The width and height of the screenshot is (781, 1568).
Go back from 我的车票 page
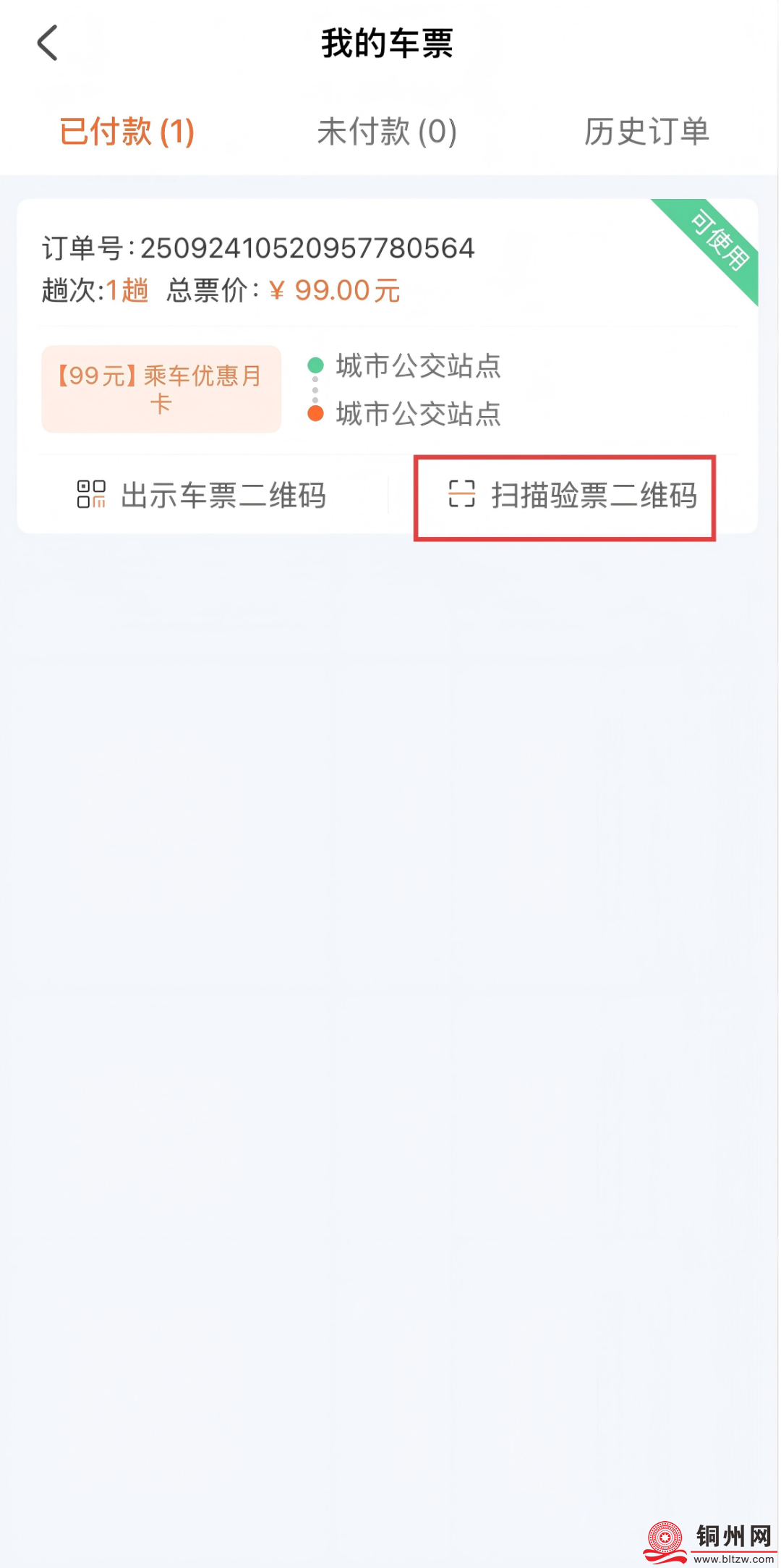click(x=48, y=43)
